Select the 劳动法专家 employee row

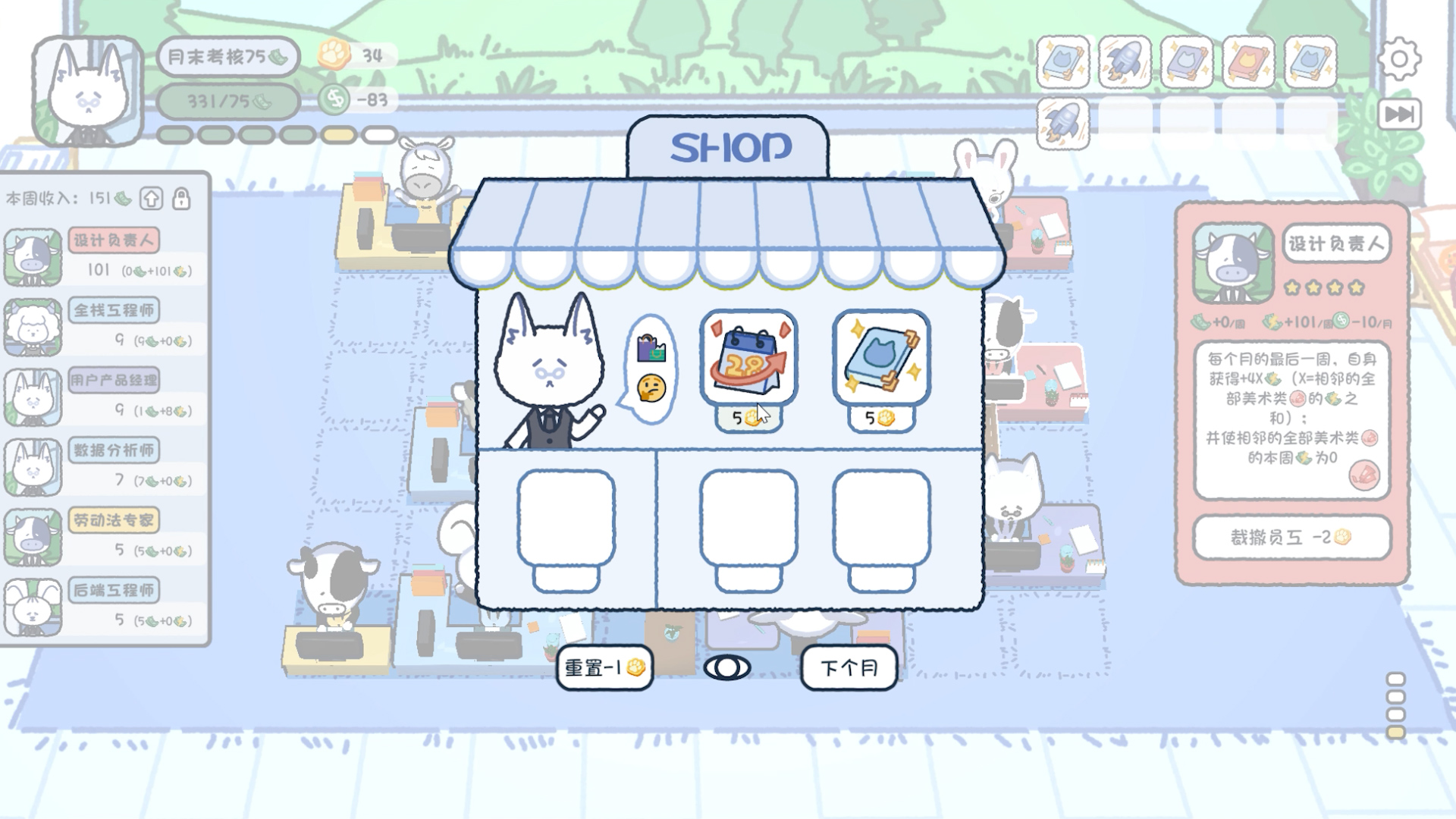(x=106, y=535)
